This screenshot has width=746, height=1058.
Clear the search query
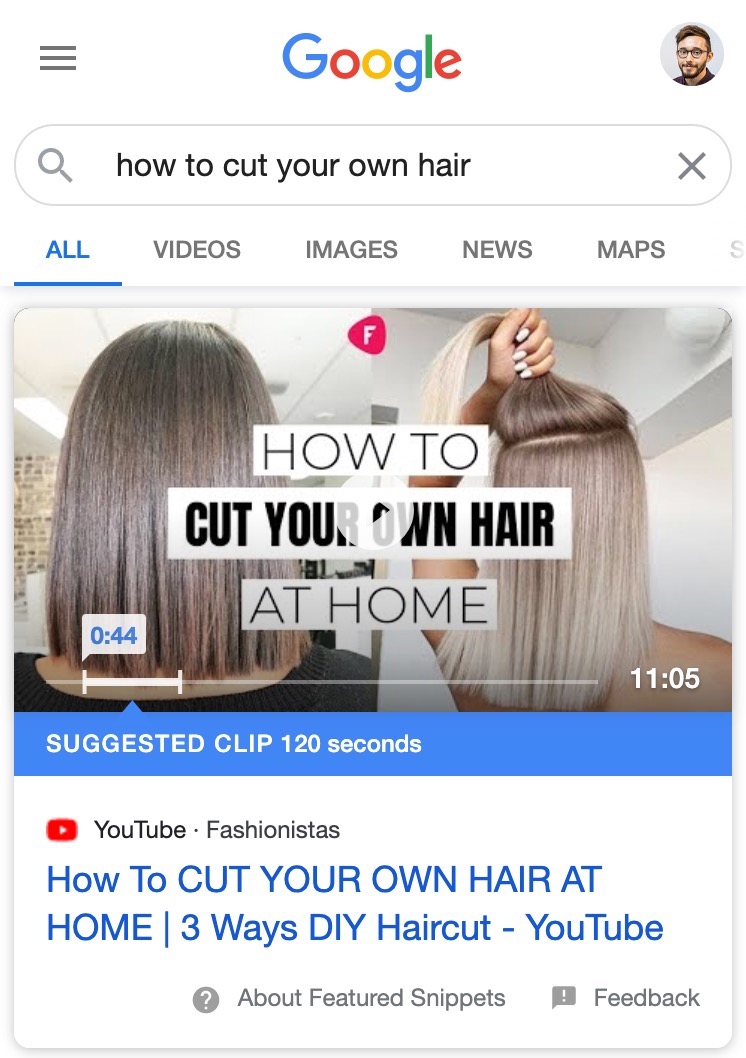(691, 166)
